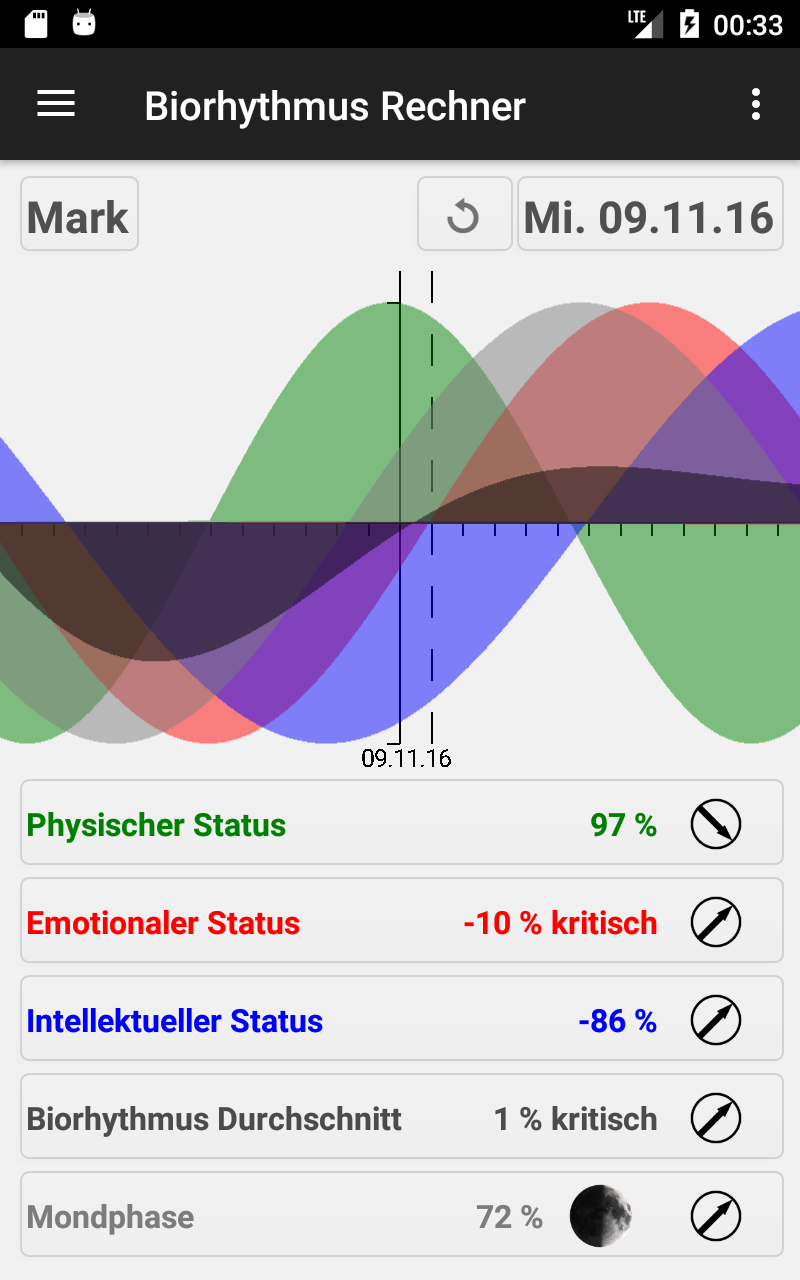
Task: Select the Intellektueller Status row
Action: click(x=401, y=1019)
